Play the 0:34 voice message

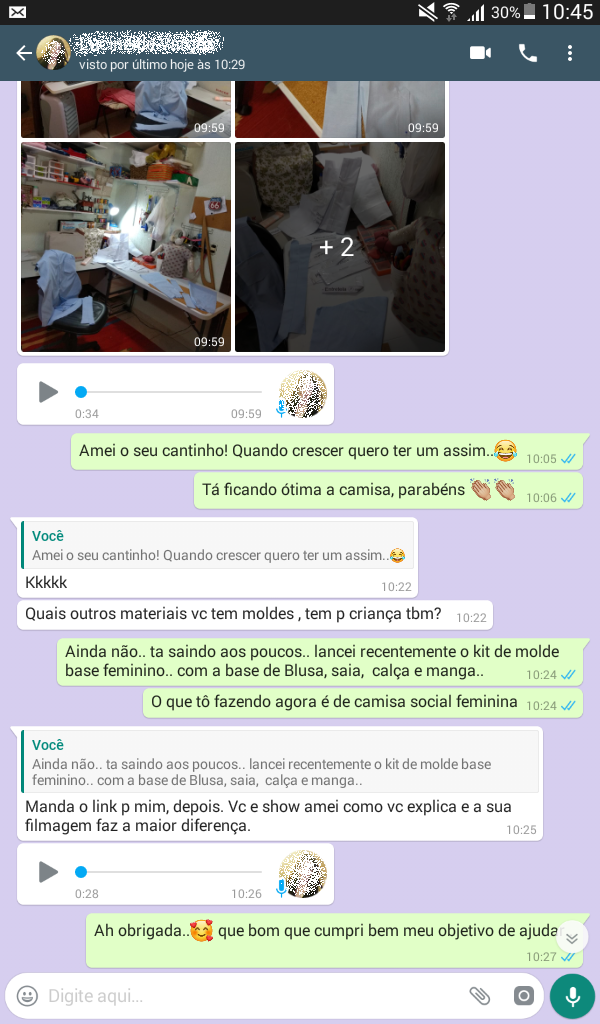tap(48, 392)
